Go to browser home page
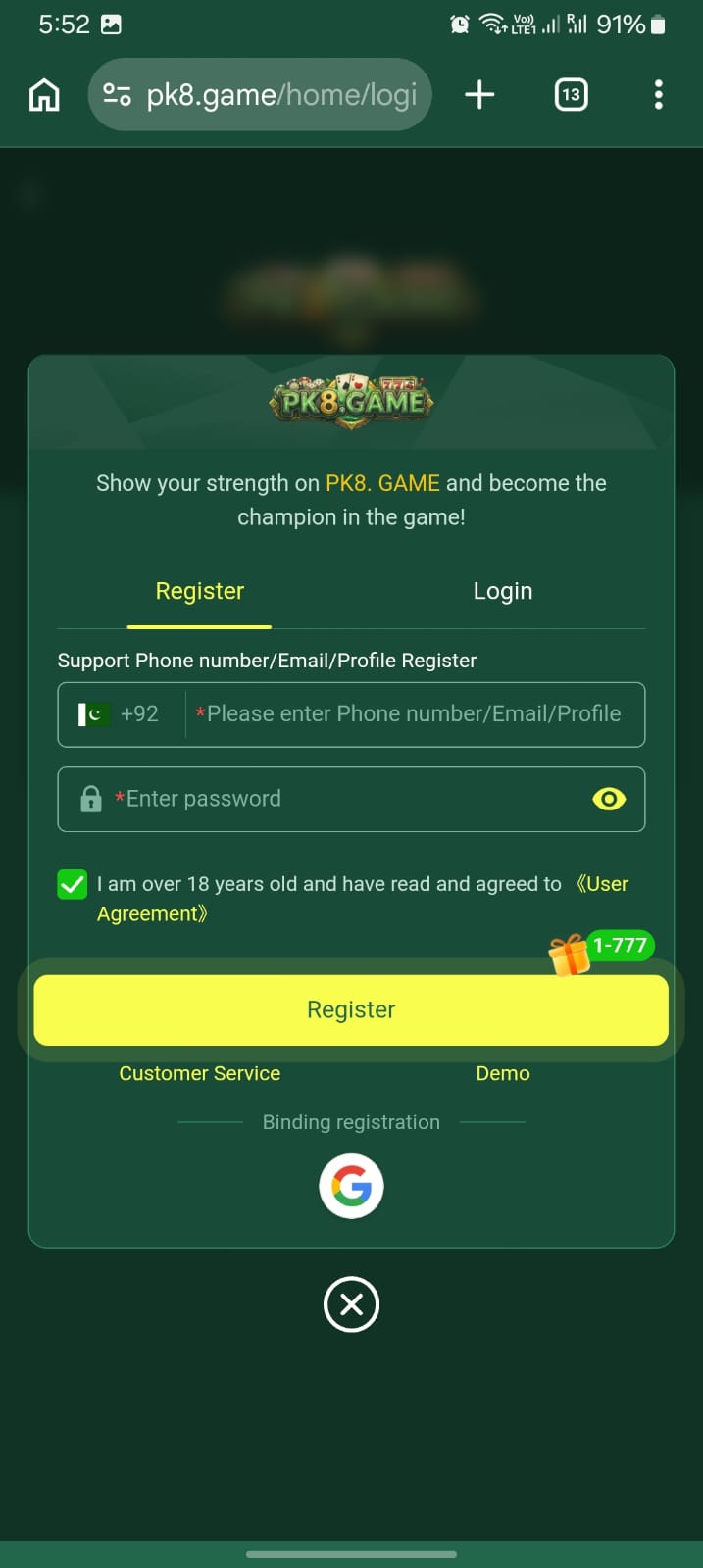This screenshot has height=1568, width=703. pyautogui.click(x=44, y=95)
